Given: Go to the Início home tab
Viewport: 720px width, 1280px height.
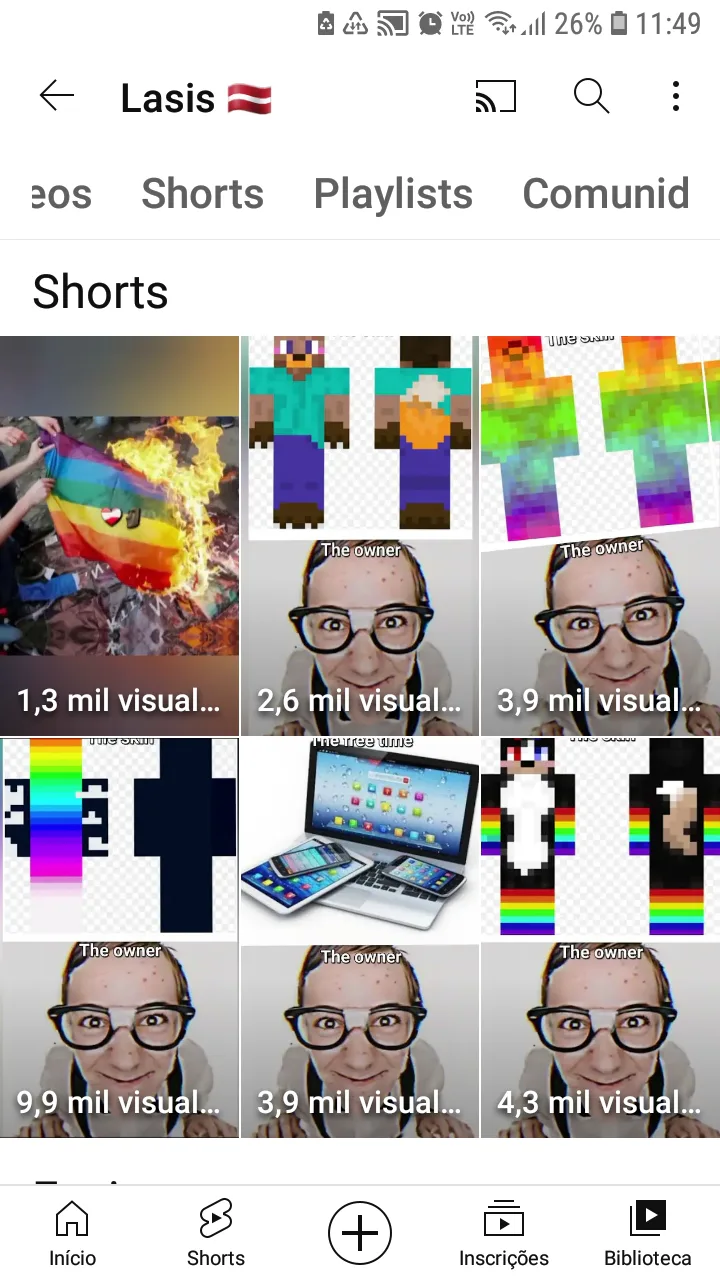Looking at the screenshot, I should [x=72, y=1234].
